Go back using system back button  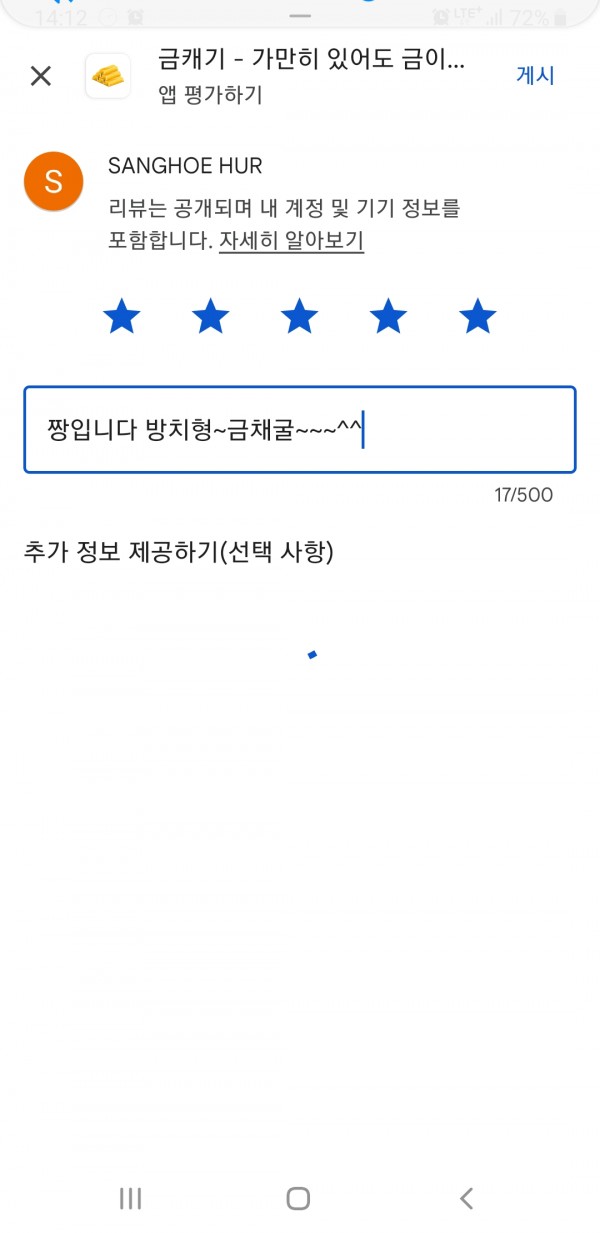(466, 1198)
